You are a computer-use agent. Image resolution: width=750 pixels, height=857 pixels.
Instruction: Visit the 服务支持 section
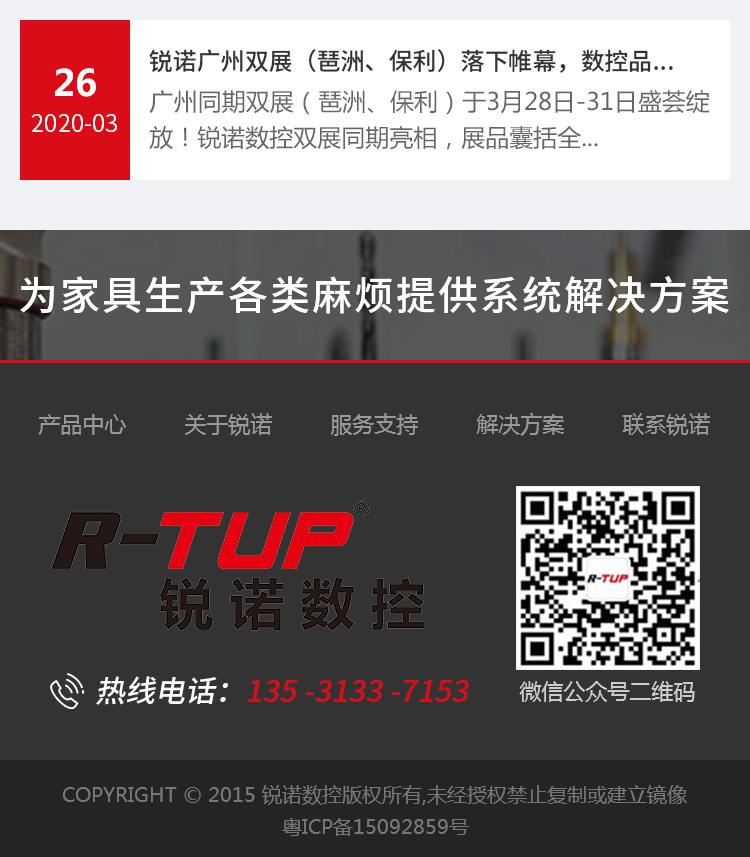coord(374,425)
